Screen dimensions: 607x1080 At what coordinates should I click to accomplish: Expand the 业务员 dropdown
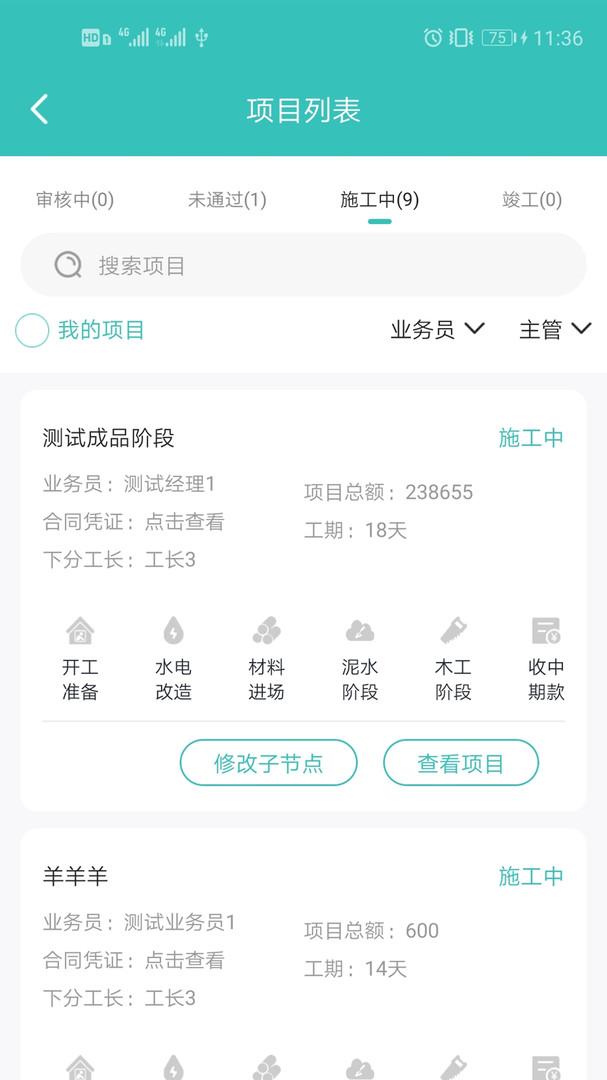437,329
